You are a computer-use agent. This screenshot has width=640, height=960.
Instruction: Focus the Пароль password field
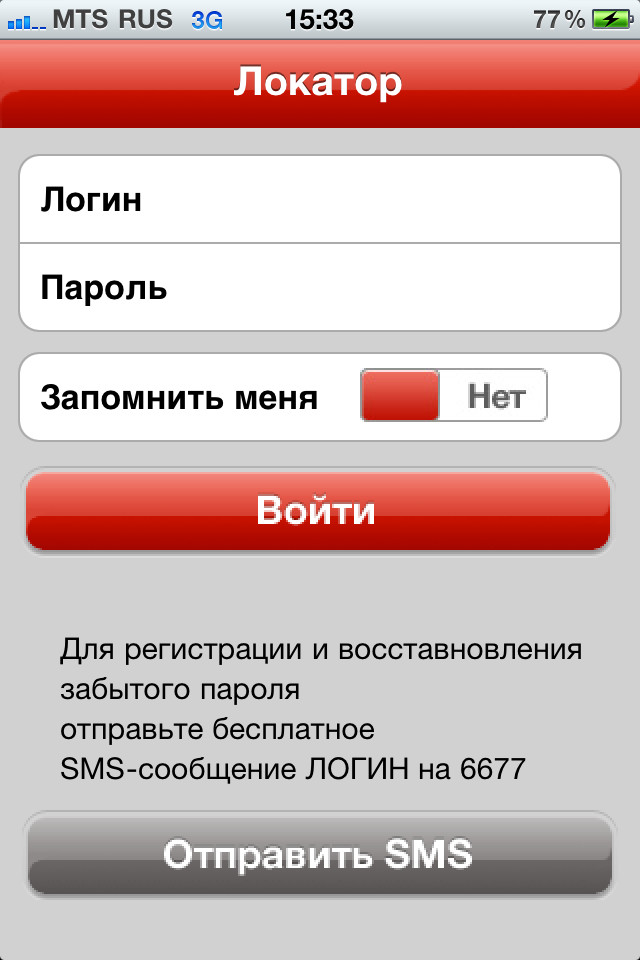(x=380, y=288)
